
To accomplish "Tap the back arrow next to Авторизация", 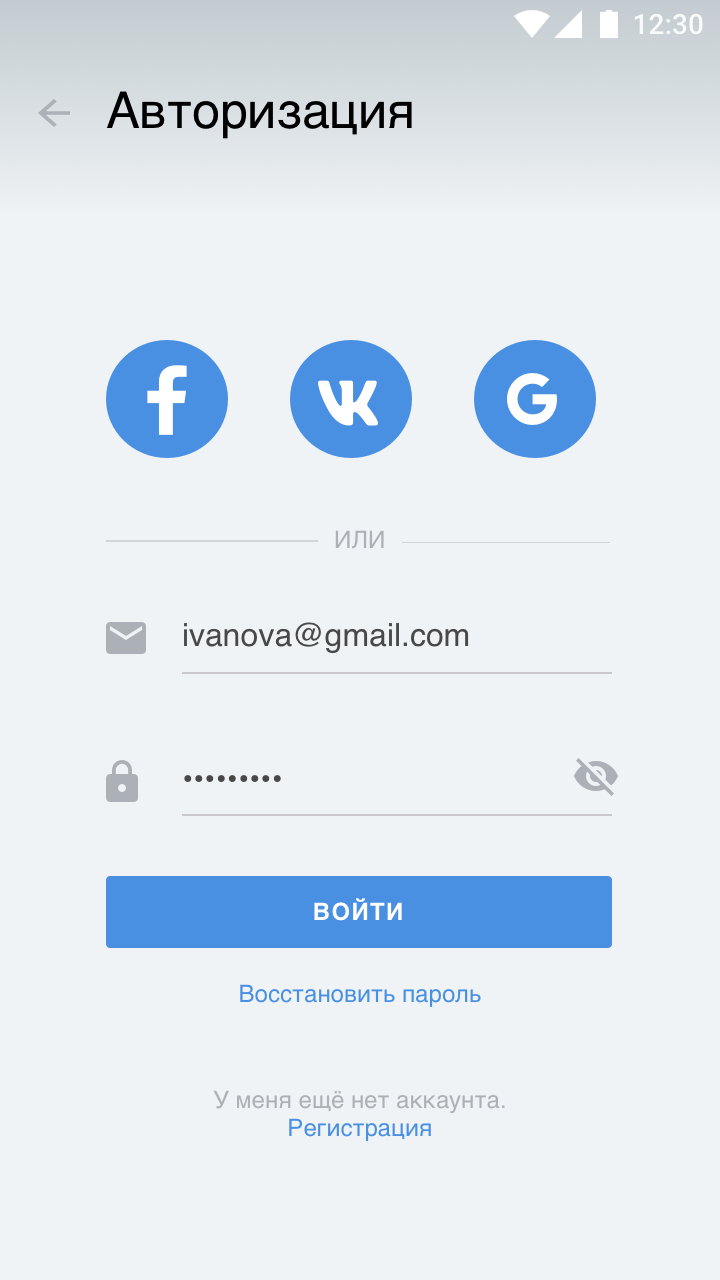I will tap(53, 112).
